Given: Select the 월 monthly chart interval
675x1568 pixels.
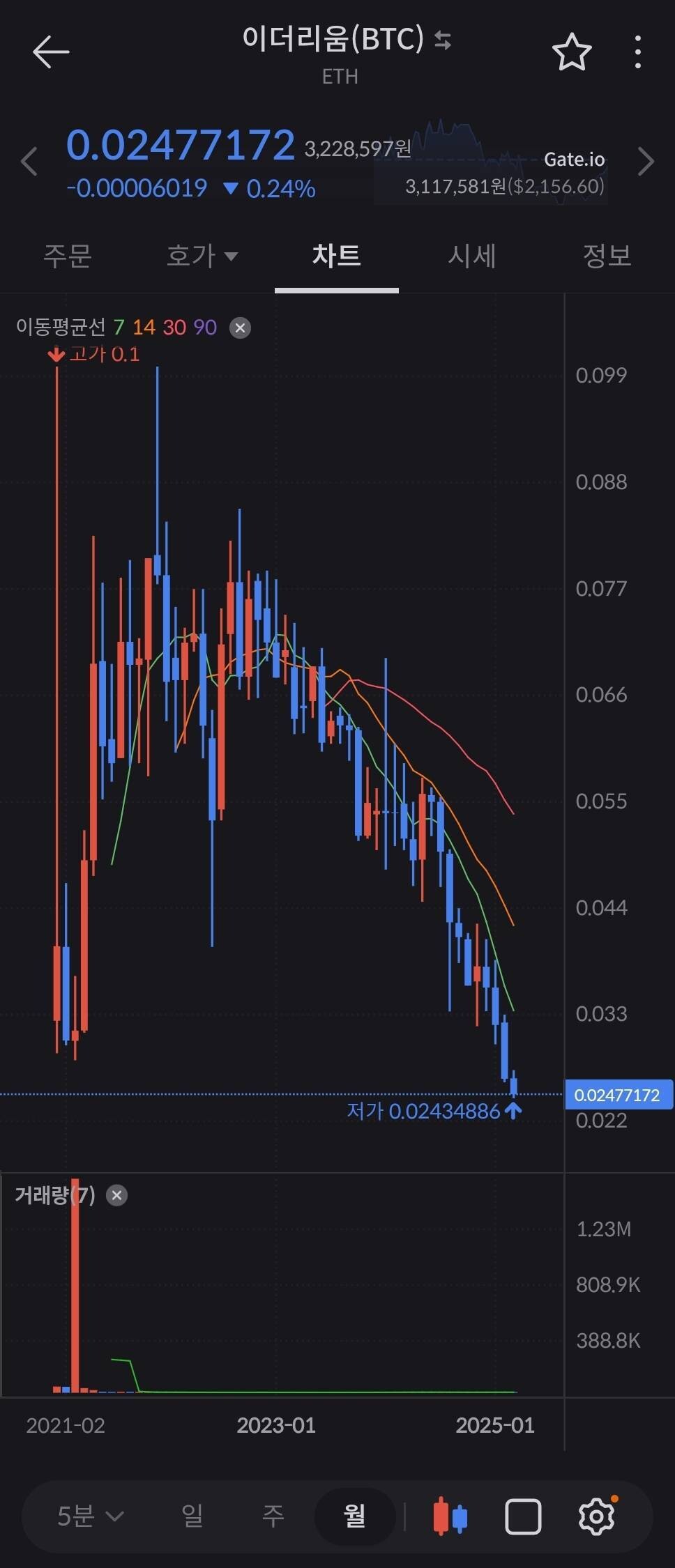Looking at the screenshot, I should point(354,1516).
